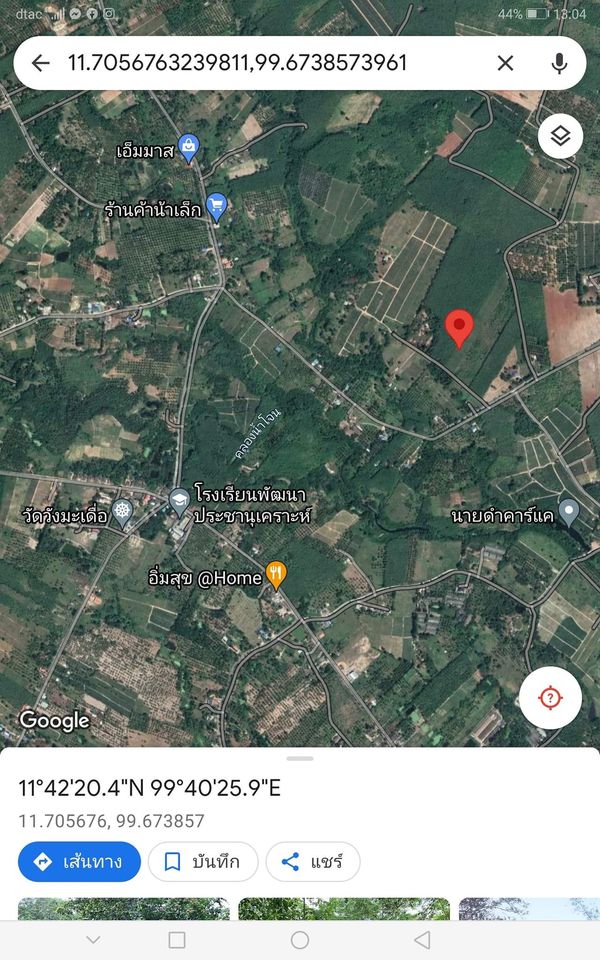The height and width of the screenshot is (960, 600).
Task: View โรงเรียนพัฒนาประชานุเคราะห์ school marker
Action: (x=179, y=503)
